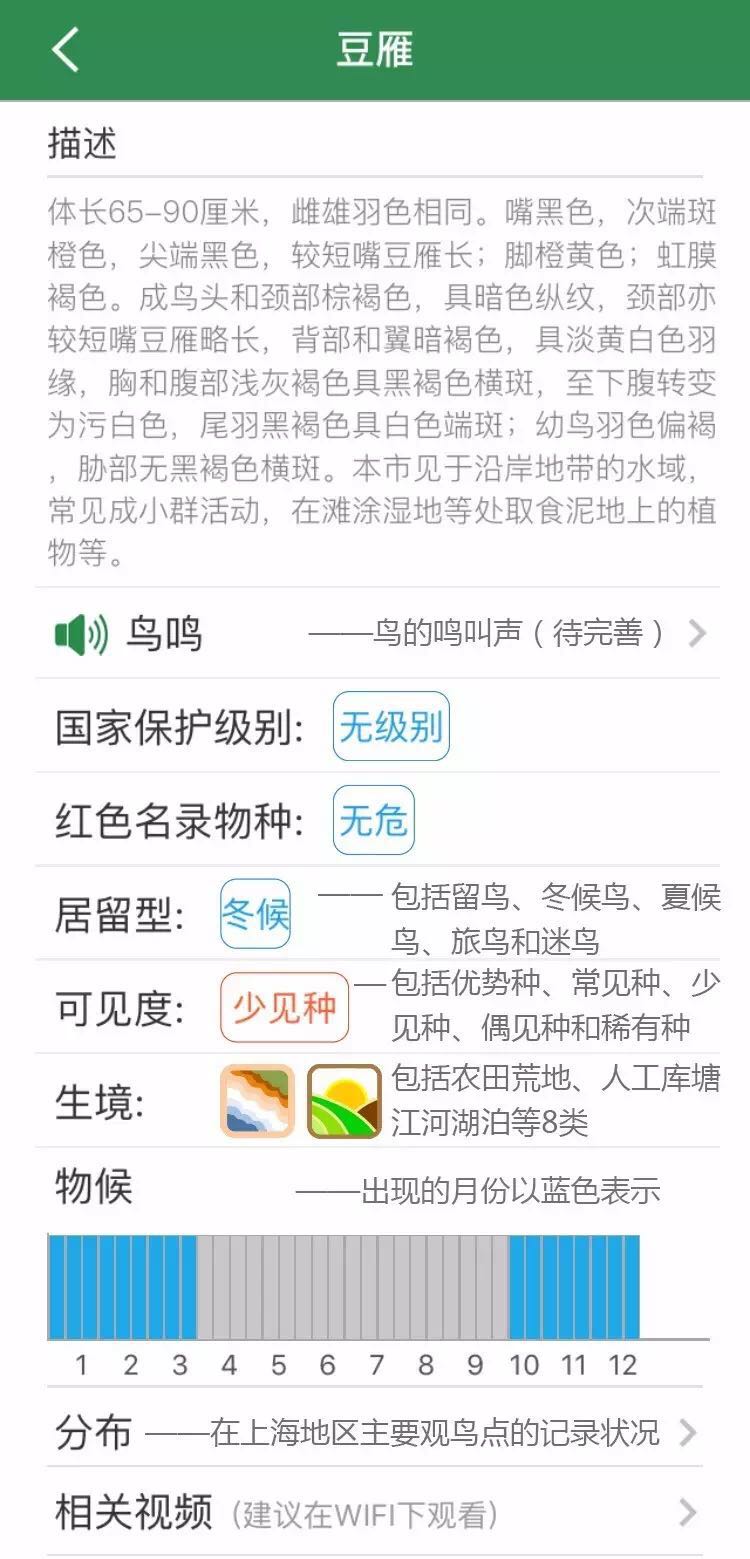Screen dimensions: 750x1559
Task: Tap the wetland habitat icon
Action: (257, 1101)
